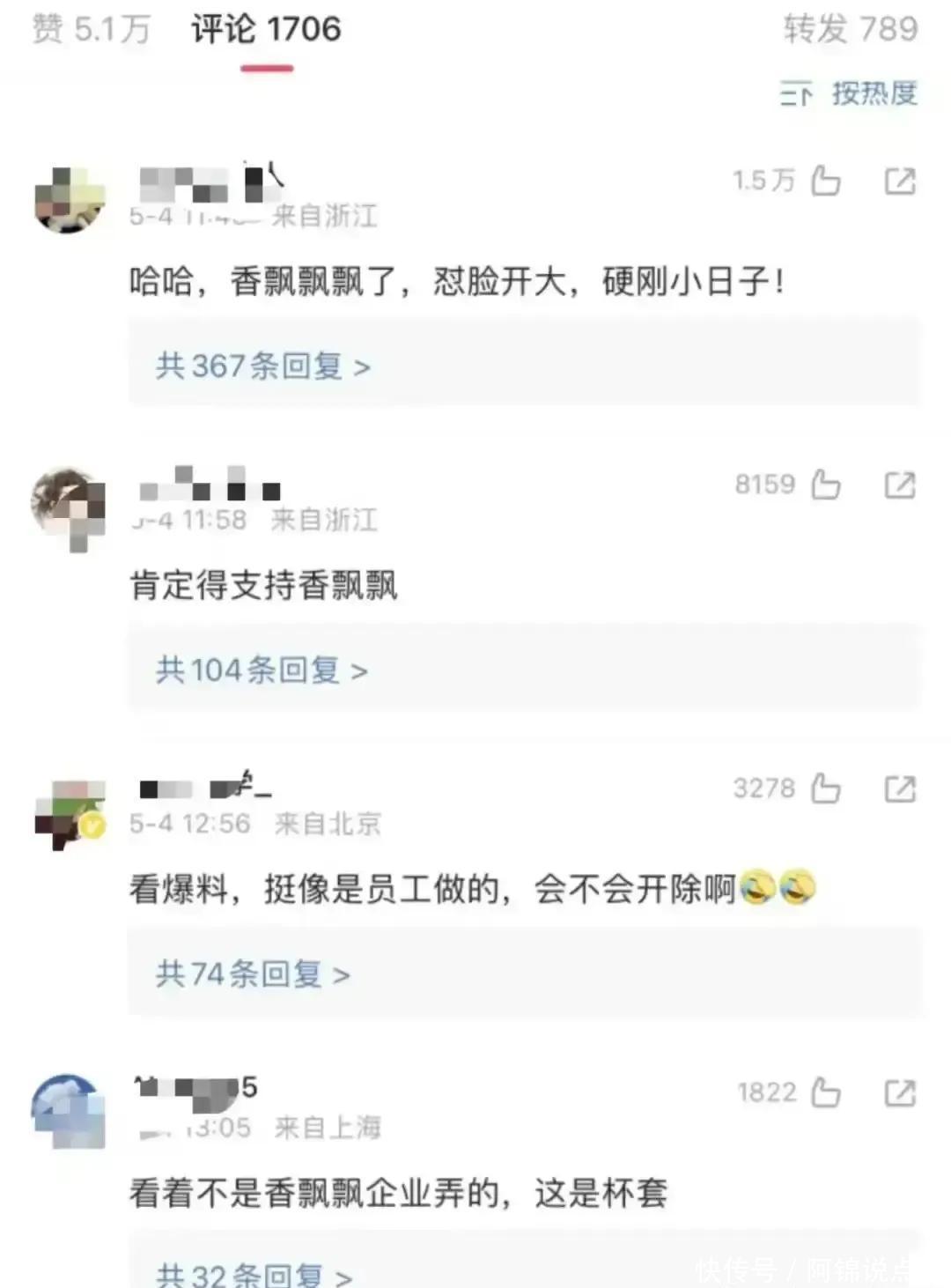Expand 共32条回复 replies
The image size is (951, 1288).
pyautogui.click(x=254, y=1274)
